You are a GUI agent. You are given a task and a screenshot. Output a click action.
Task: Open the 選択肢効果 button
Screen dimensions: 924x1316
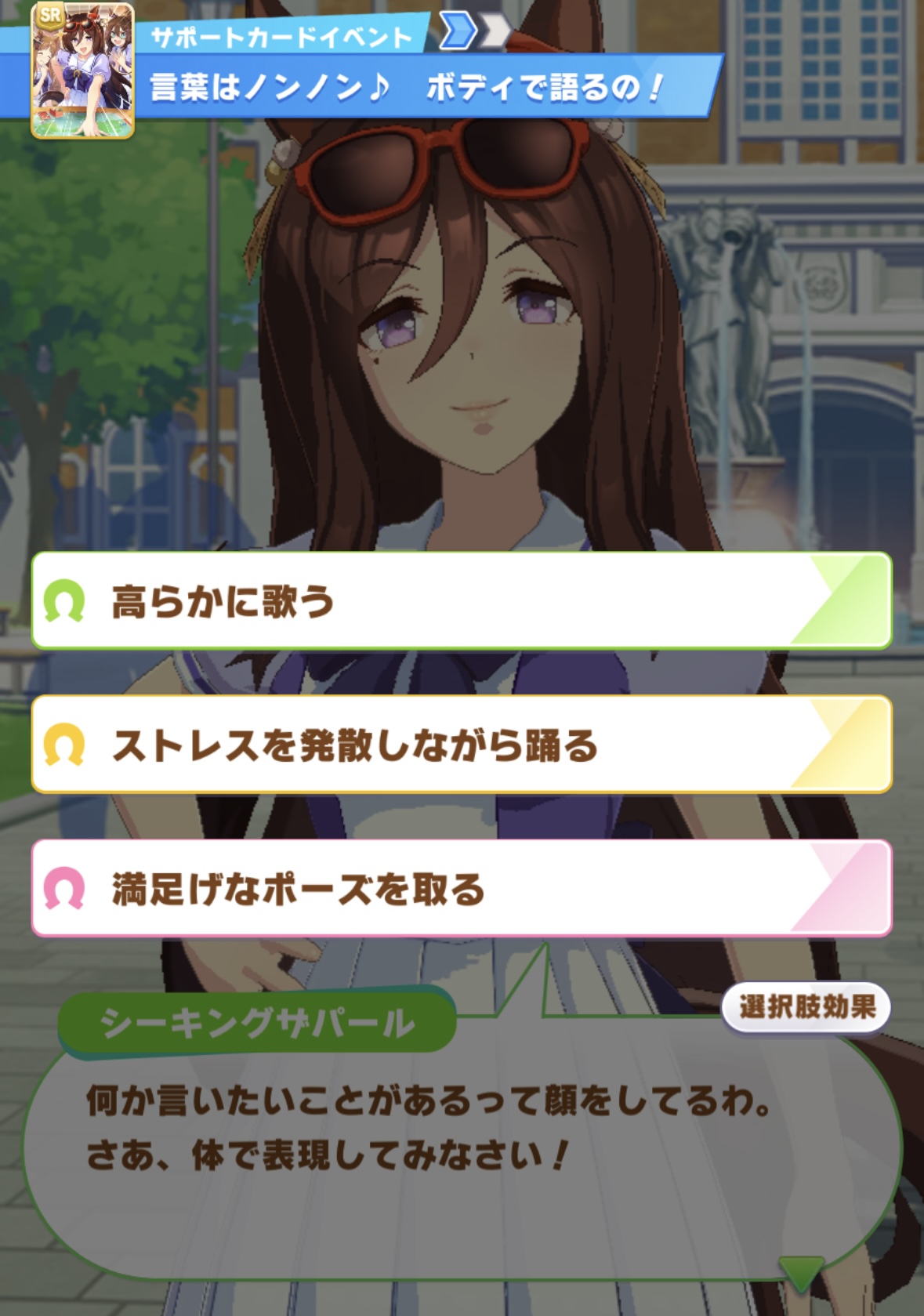tap(806, 1006)
